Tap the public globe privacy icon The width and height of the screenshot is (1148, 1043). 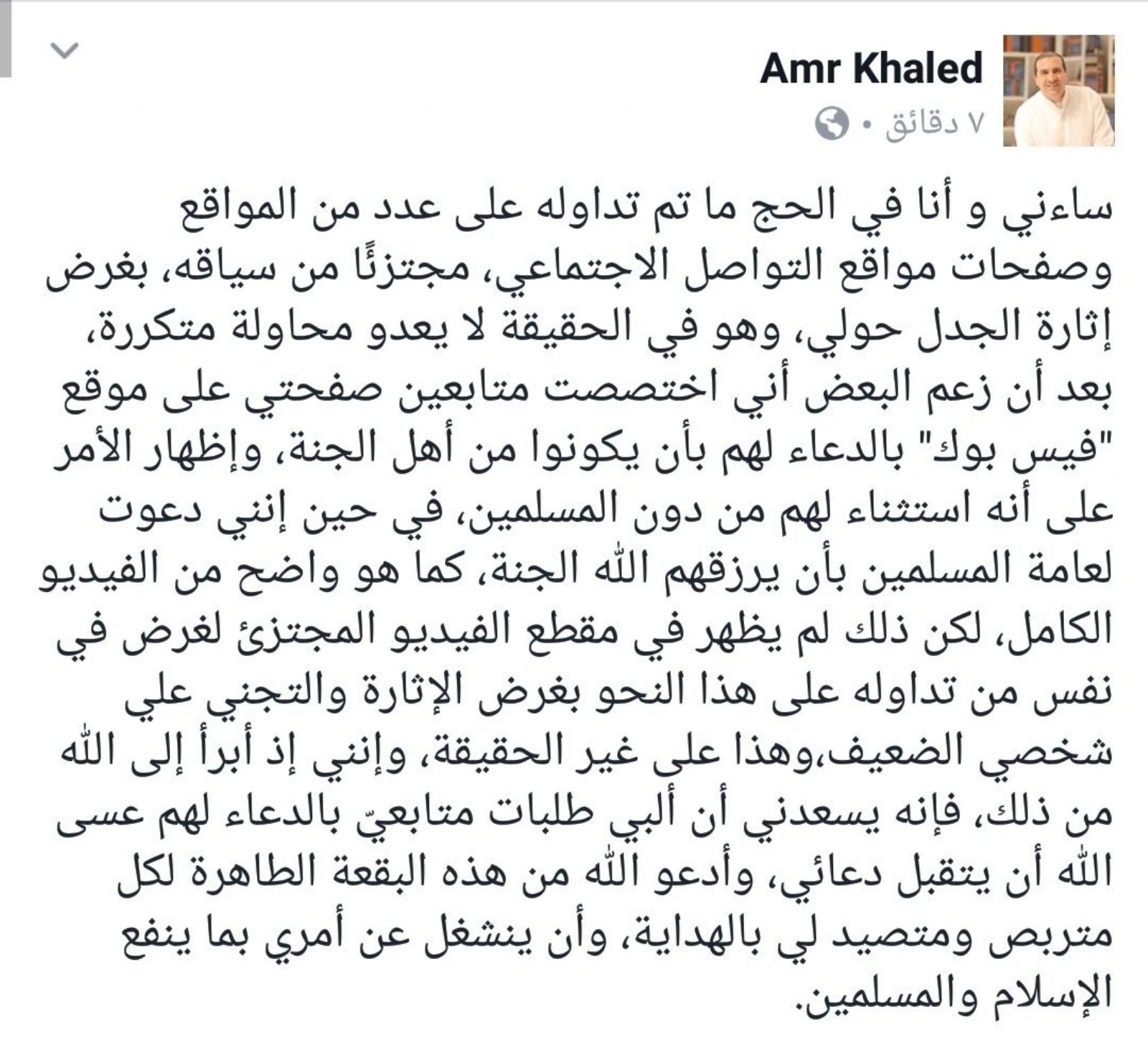(832, 126)
